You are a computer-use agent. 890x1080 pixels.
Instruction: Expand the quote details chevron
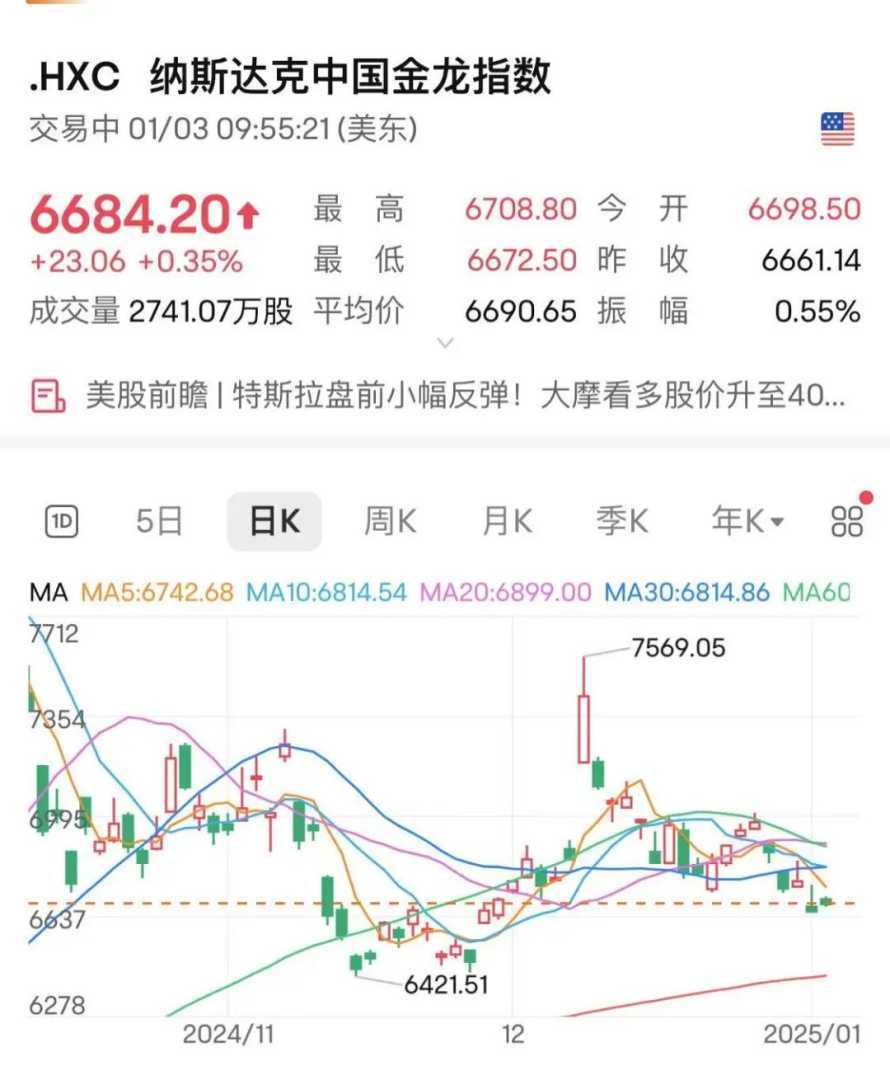446,343
